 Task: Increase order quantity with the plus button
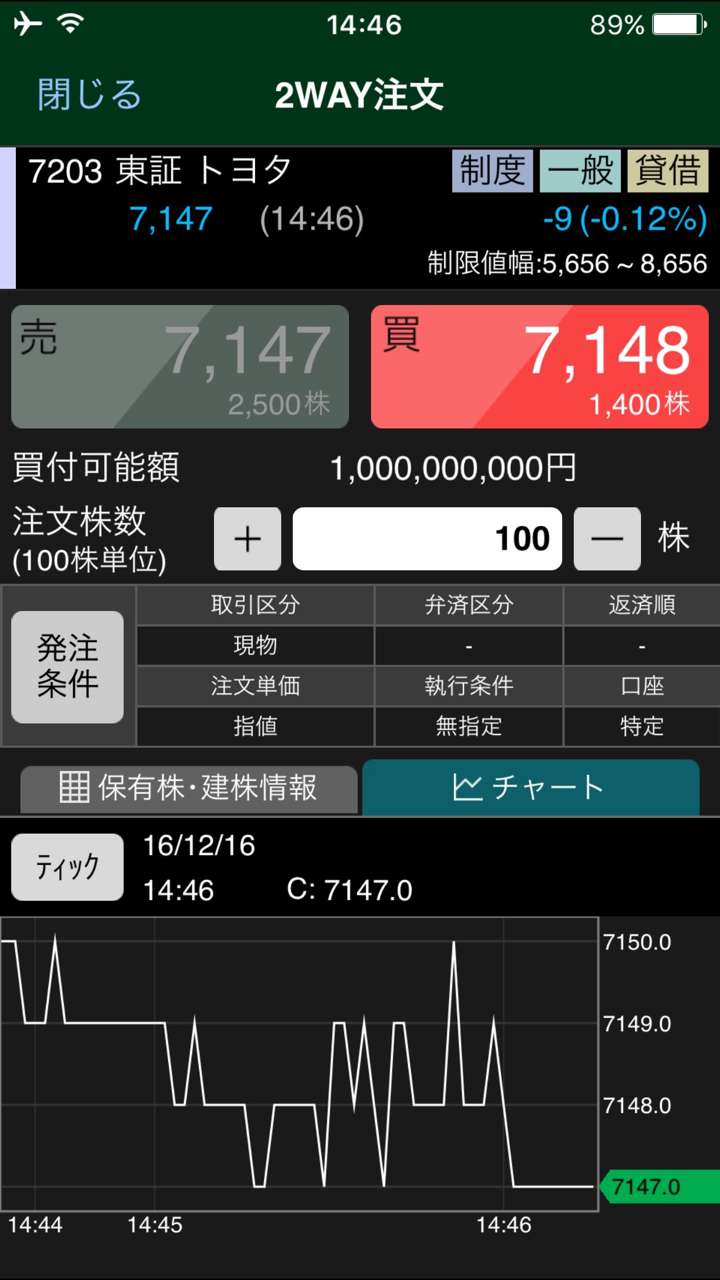coord(247,539)
